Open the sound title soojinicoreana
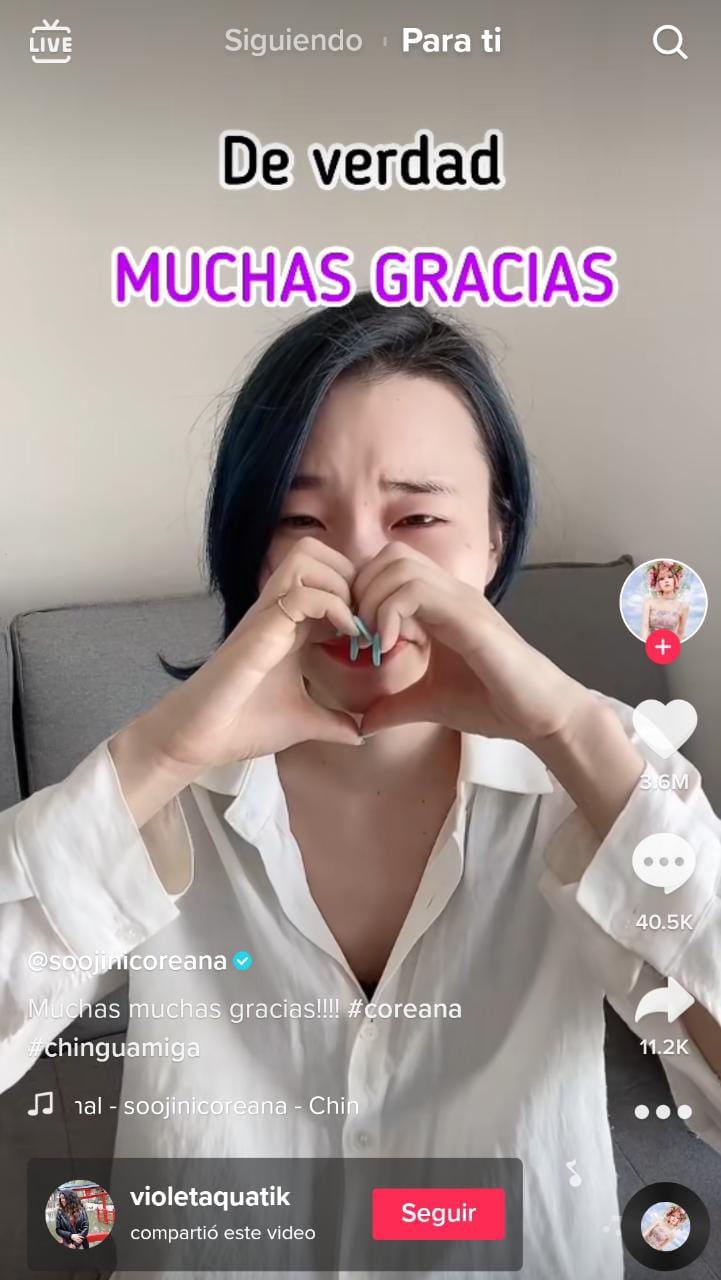721x1280 pixels. pos(216,1105)
